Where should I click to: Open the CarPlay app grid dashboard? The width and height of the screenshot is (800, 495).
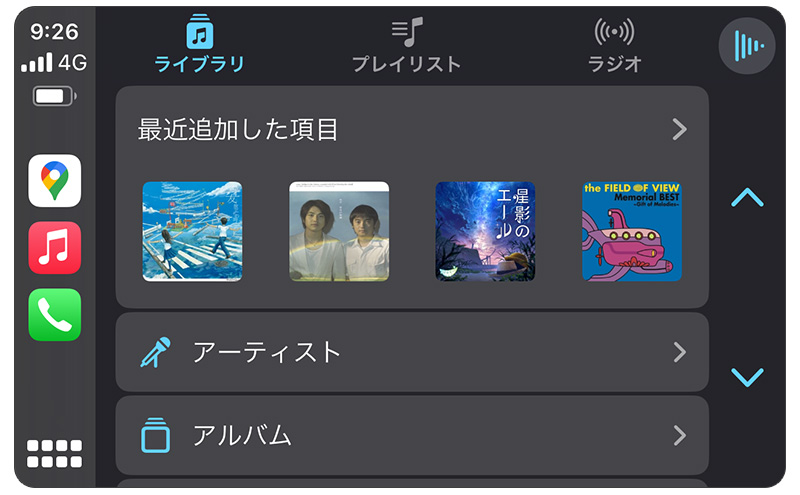pos(55,453)
